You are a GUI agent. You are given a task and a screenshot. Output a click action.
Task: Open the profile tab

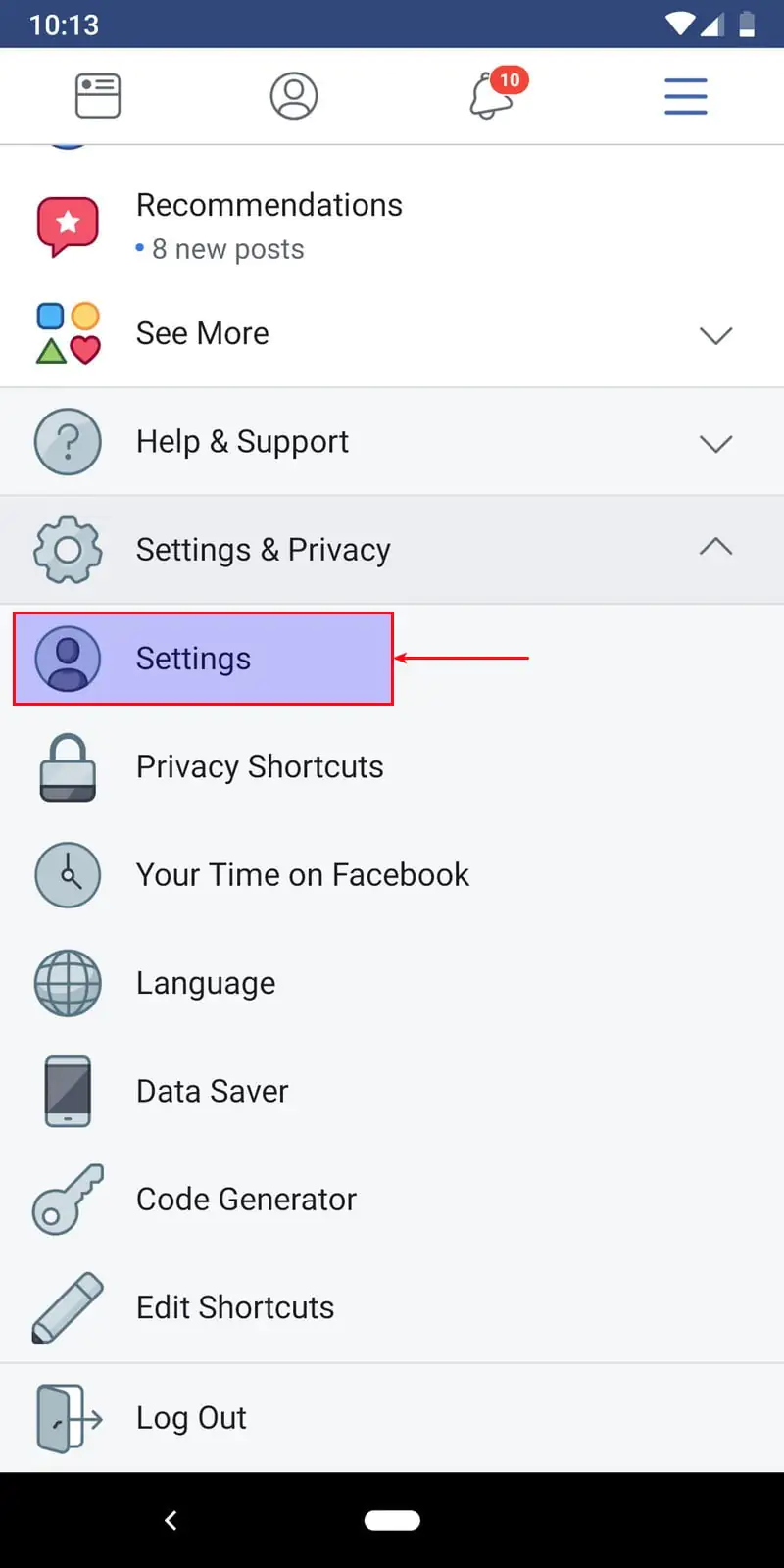click(294, 96)
